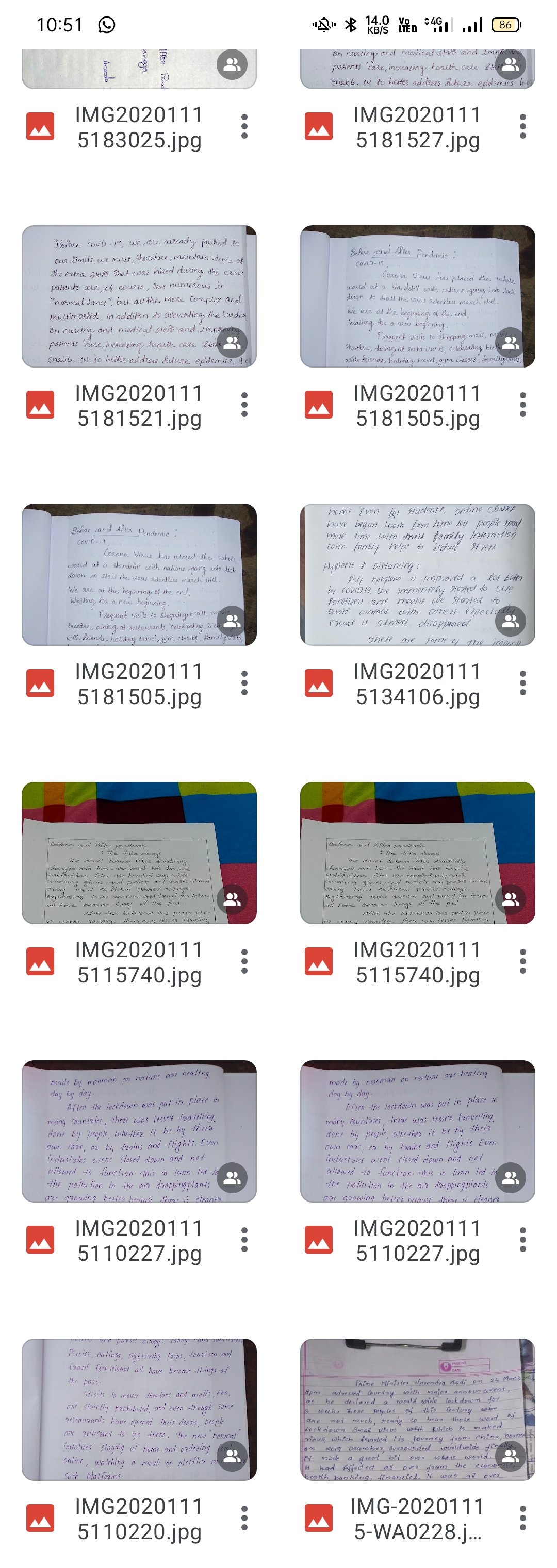This screenshot has height=1568, width=557.
Task: Open the IMG20201115134106.jpg image thumbnail
Action: tap(417, 574)
